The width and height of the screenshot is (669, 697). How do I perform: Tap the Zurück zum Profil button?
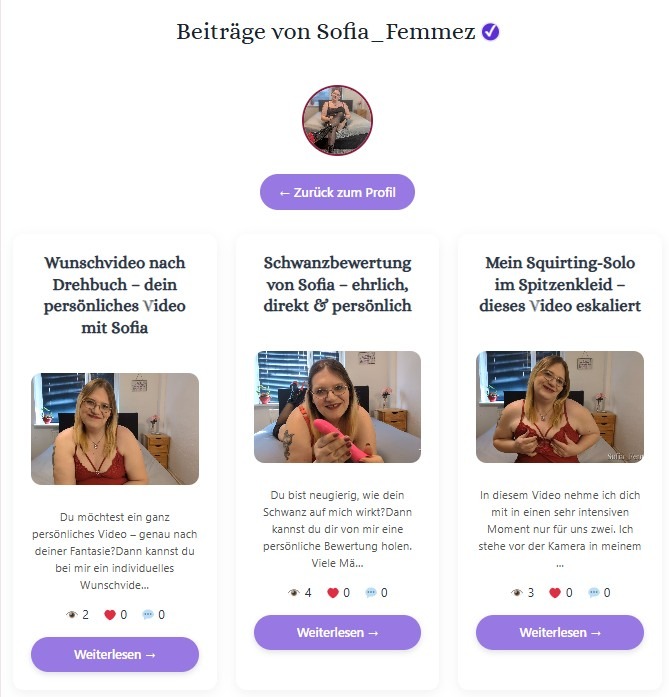tap(337, 192)
